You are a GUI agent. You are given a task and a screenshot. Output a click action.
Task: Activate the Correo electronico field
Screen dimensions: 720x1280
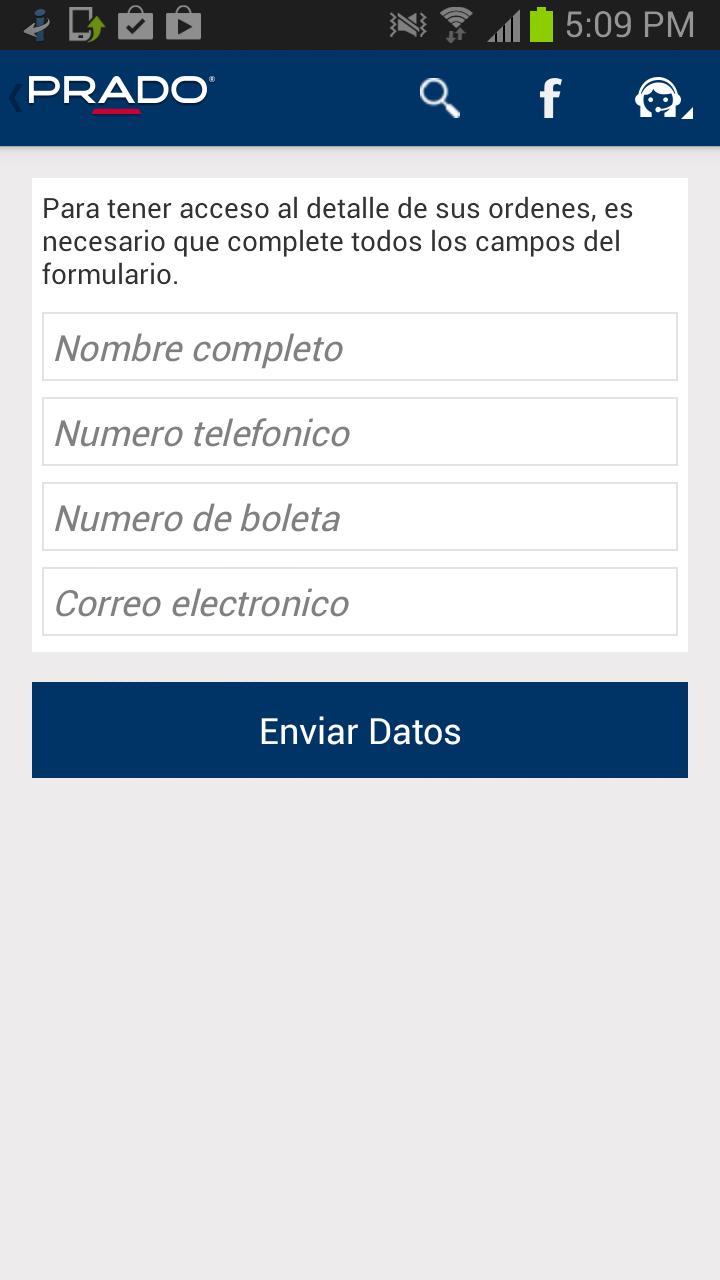pyautogui.click(x=360, y=602)
